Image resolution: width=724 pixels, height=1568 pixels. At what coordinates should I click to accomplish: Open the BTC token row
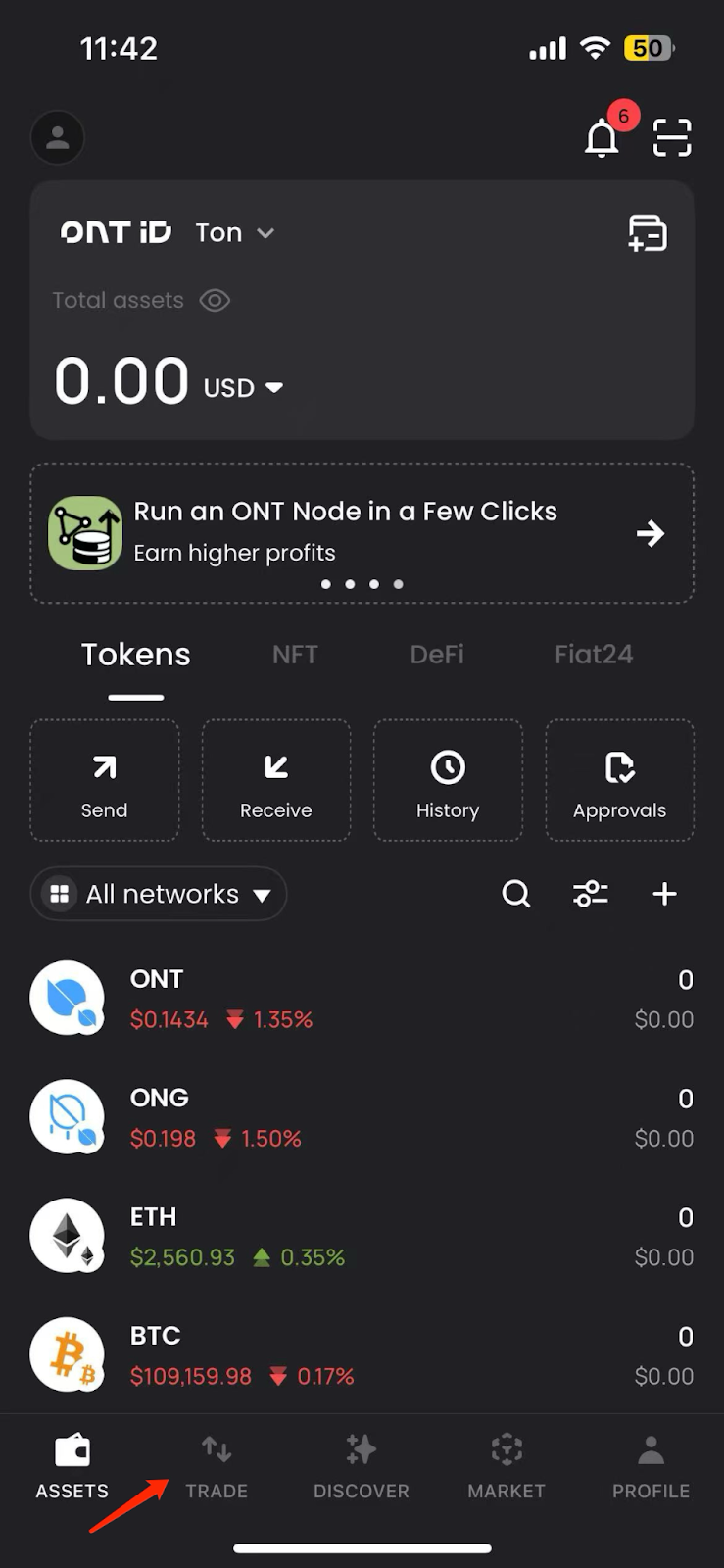pyautogui.click(x=362, y=1355)
